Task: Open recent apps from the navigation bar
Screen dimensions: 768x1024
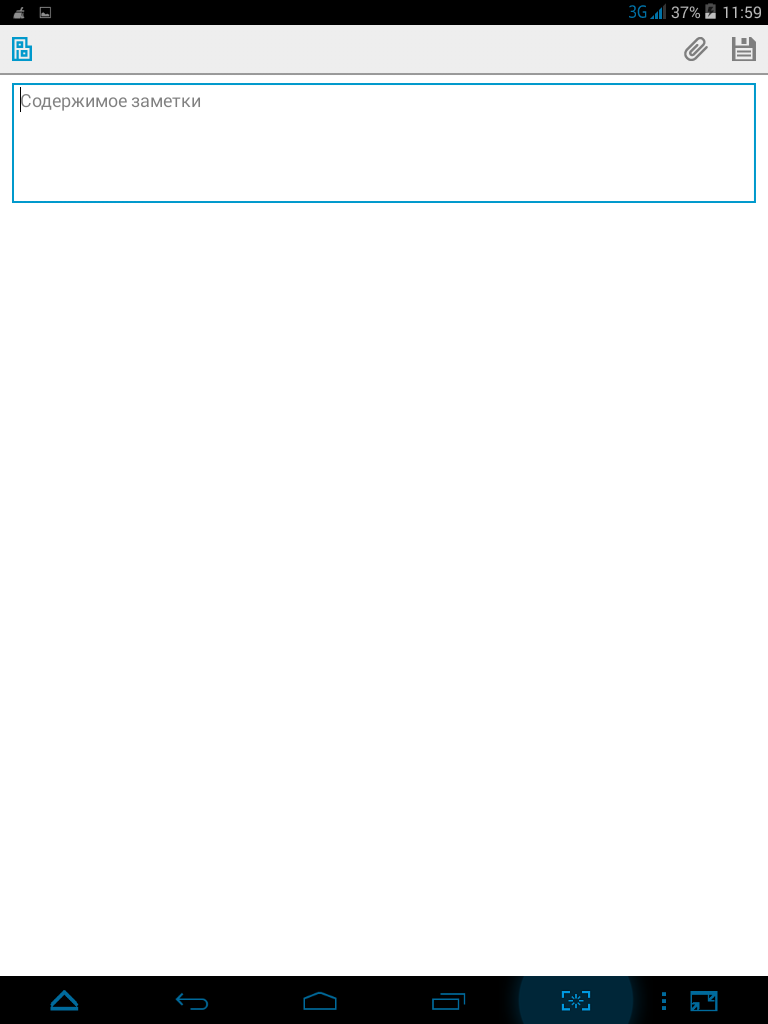Action: (x=448, y=1000)
